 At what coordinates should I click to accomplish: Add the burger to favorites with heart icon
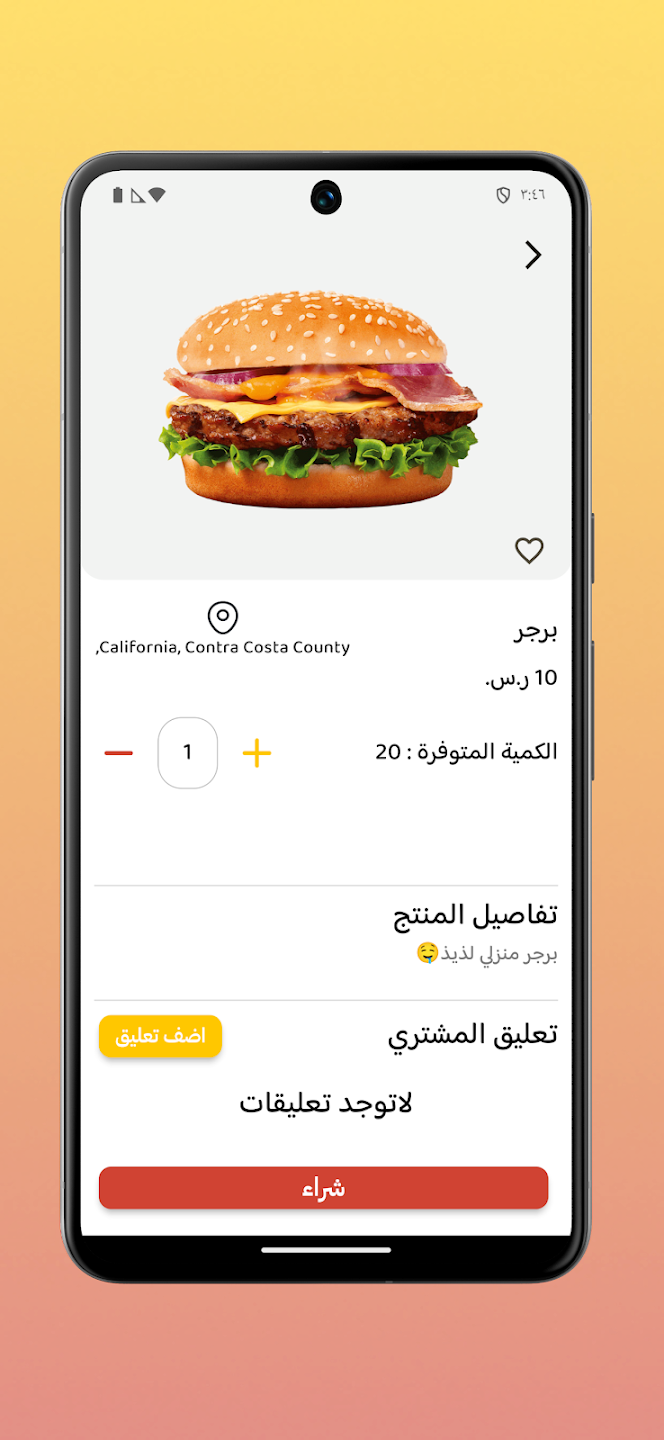529,550
